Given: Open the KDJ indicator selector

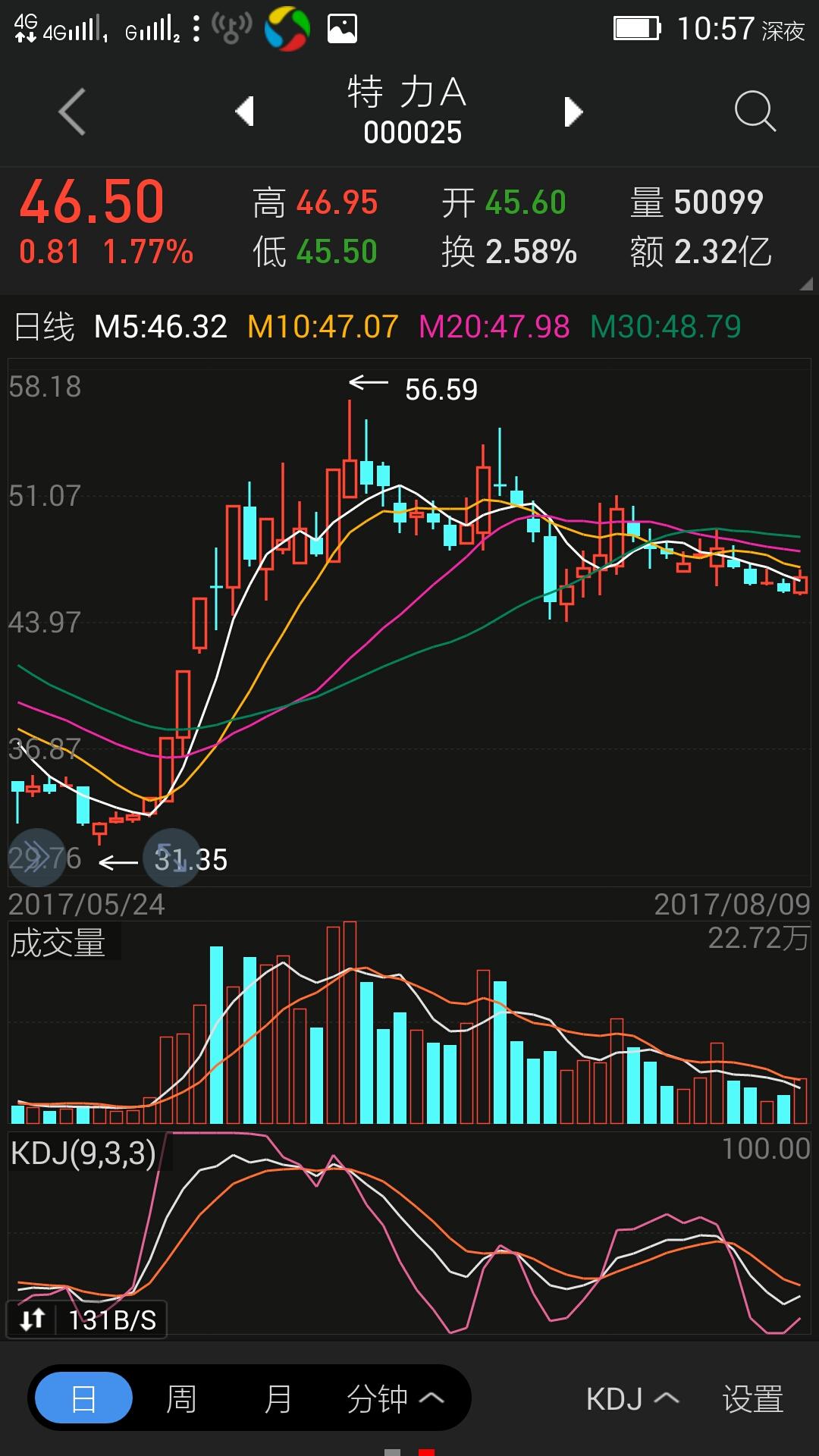Looking at the screenshot, I should coord(632,1399).
